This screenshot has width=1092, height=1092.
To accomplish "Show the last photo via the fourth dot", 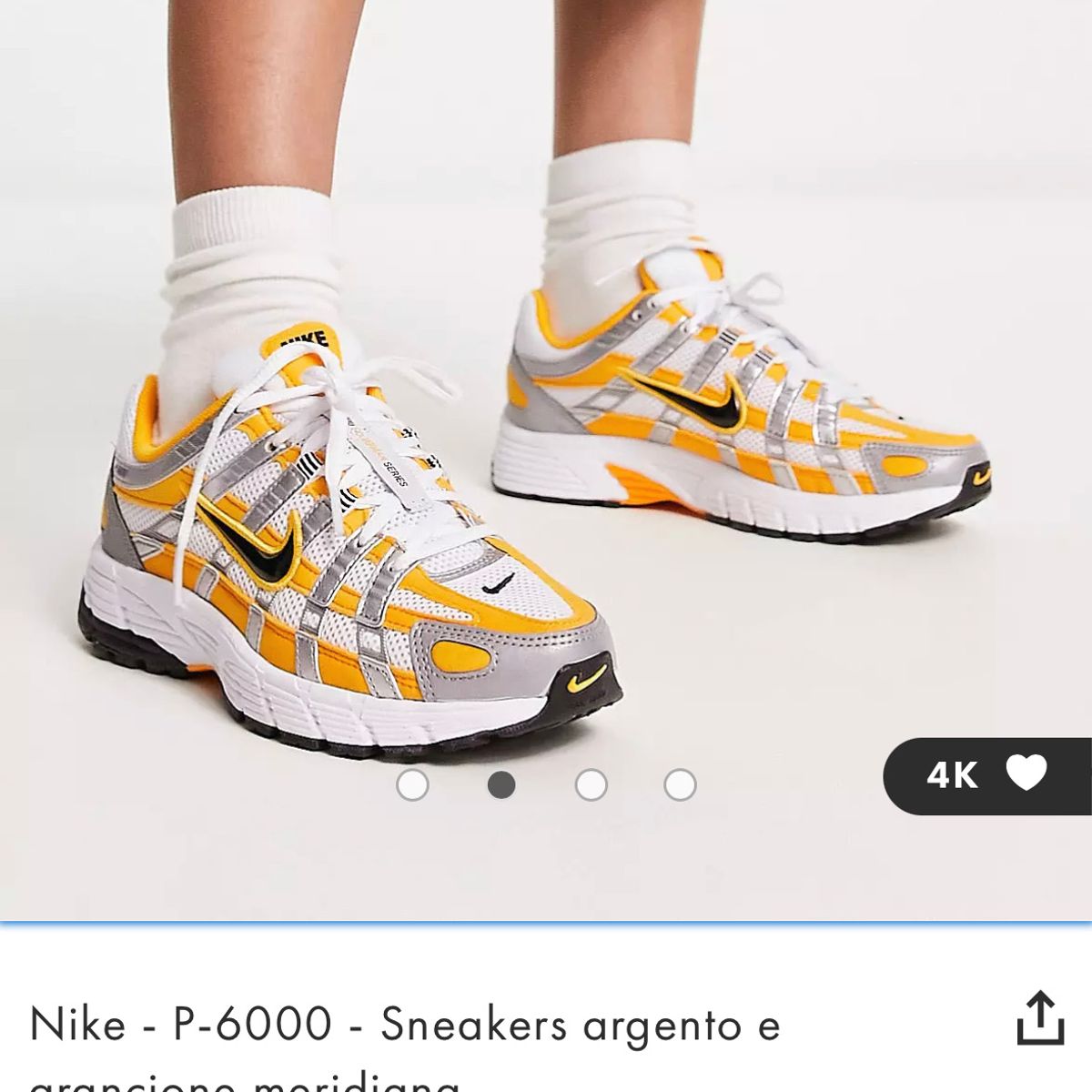I will (x=680, y=784).
